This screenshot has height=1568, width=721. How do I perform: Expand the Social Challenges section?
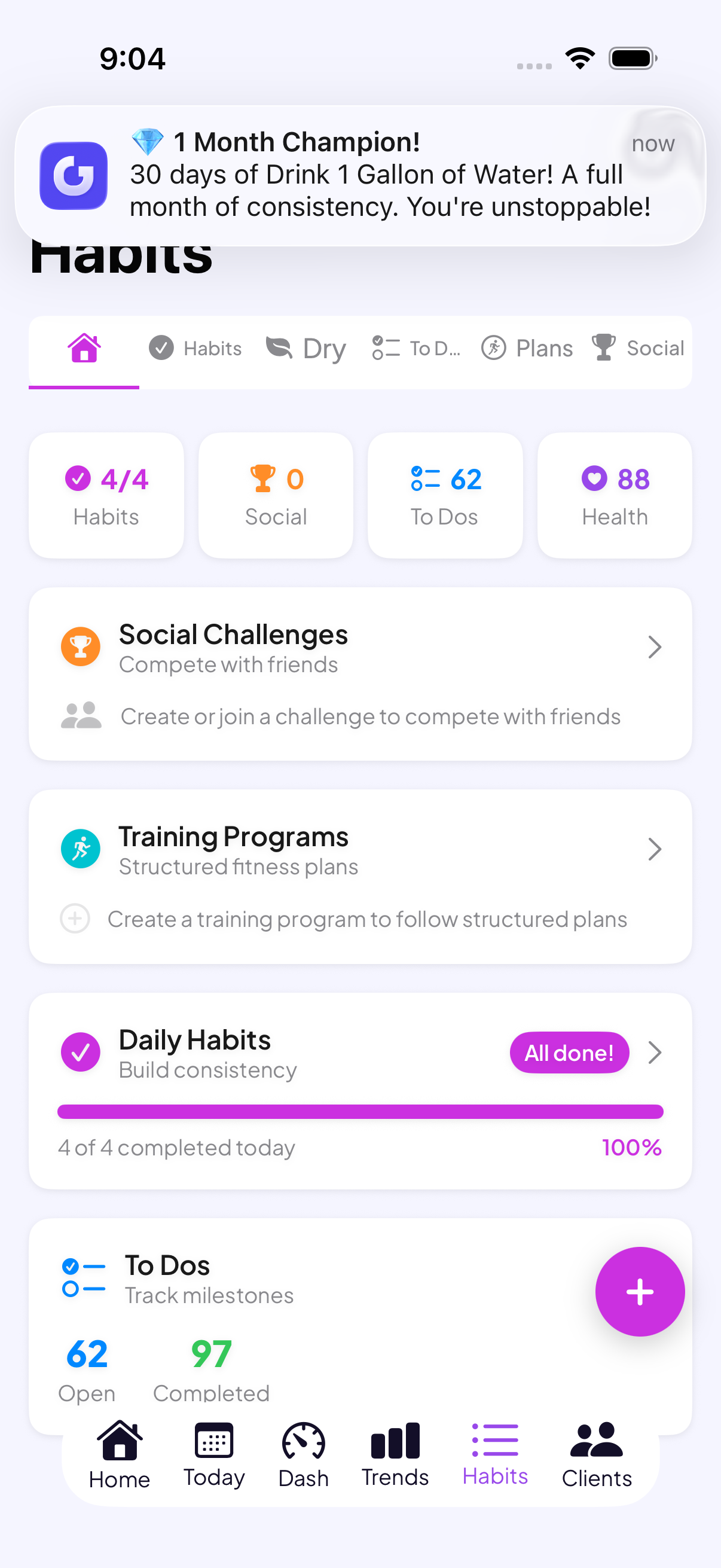(654, 647)
